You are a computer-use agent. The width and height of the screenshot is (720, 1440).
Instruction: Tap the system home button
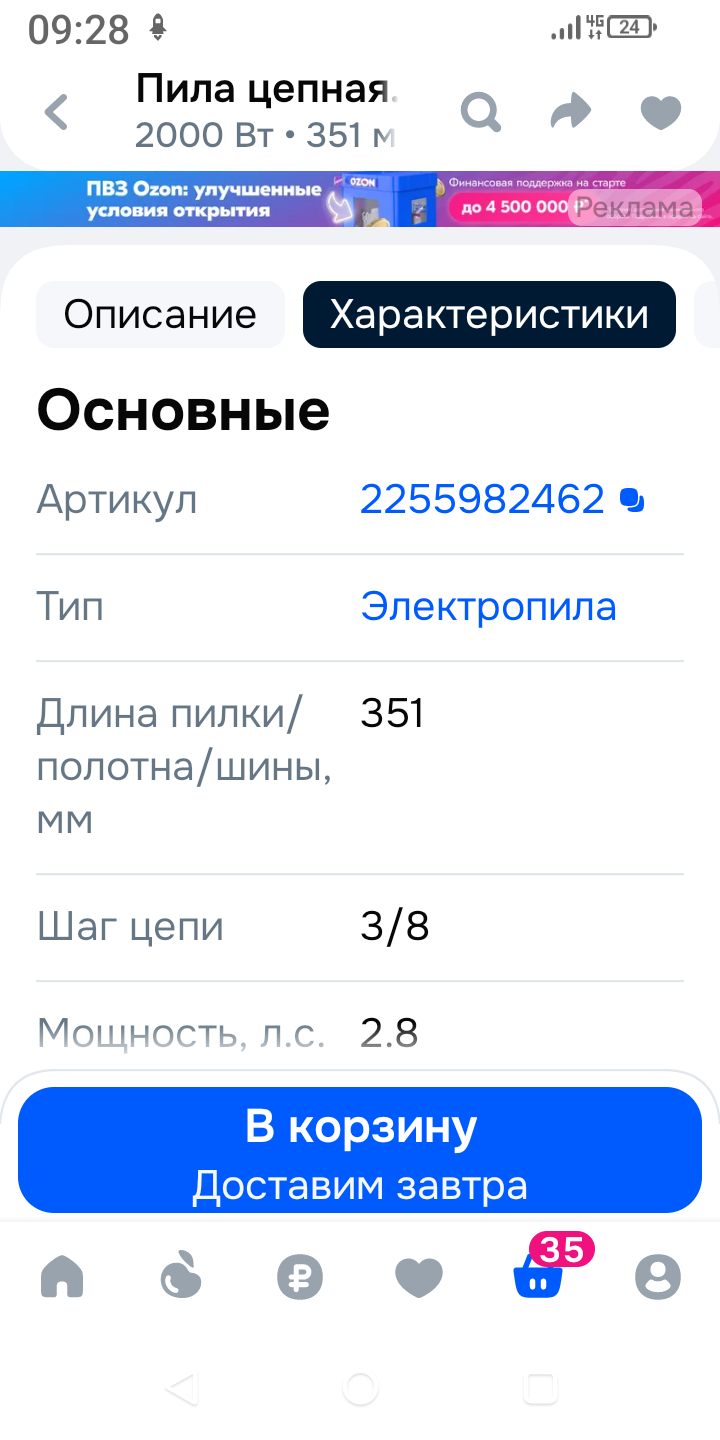[x=360, y=1388]
